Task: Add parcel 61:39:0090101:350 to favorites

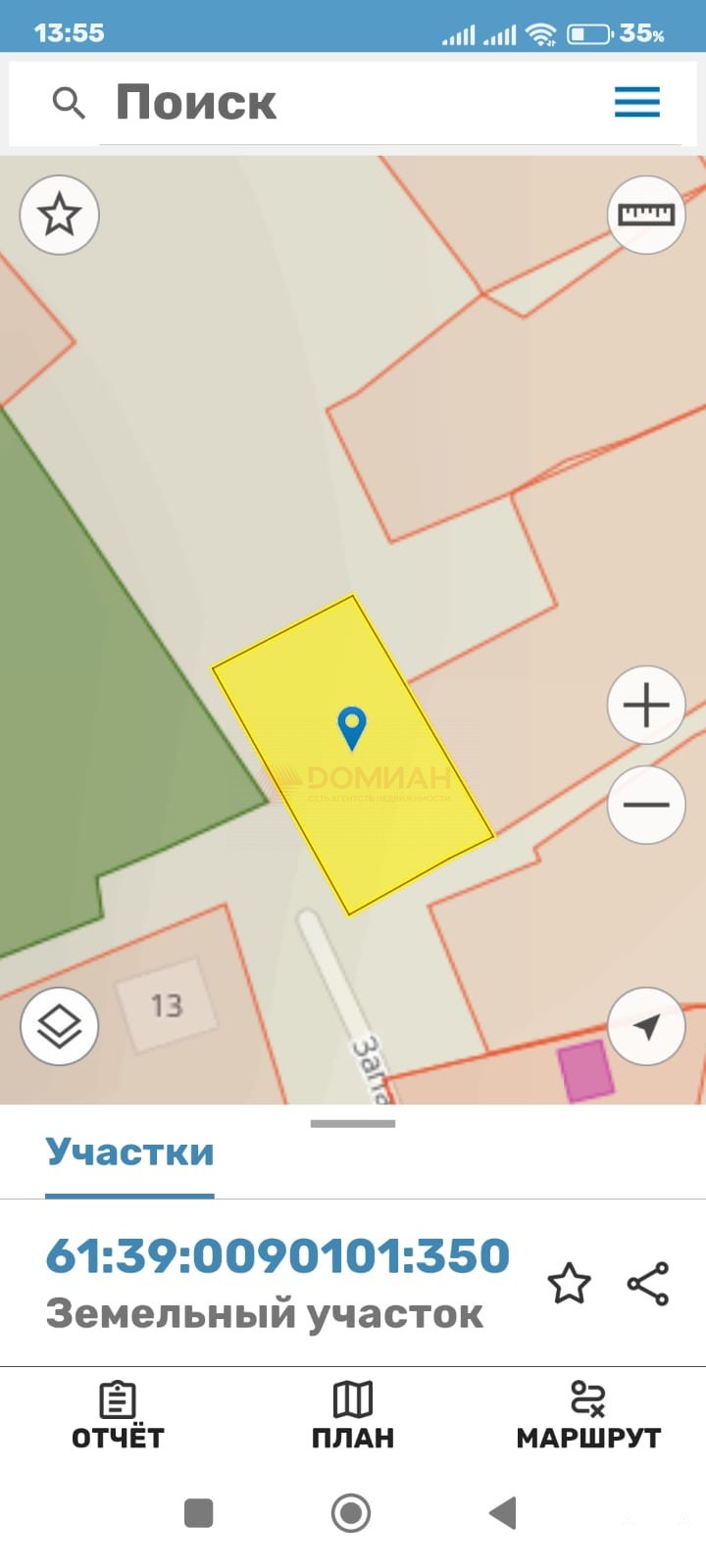Action: [x=569, y=1283]
